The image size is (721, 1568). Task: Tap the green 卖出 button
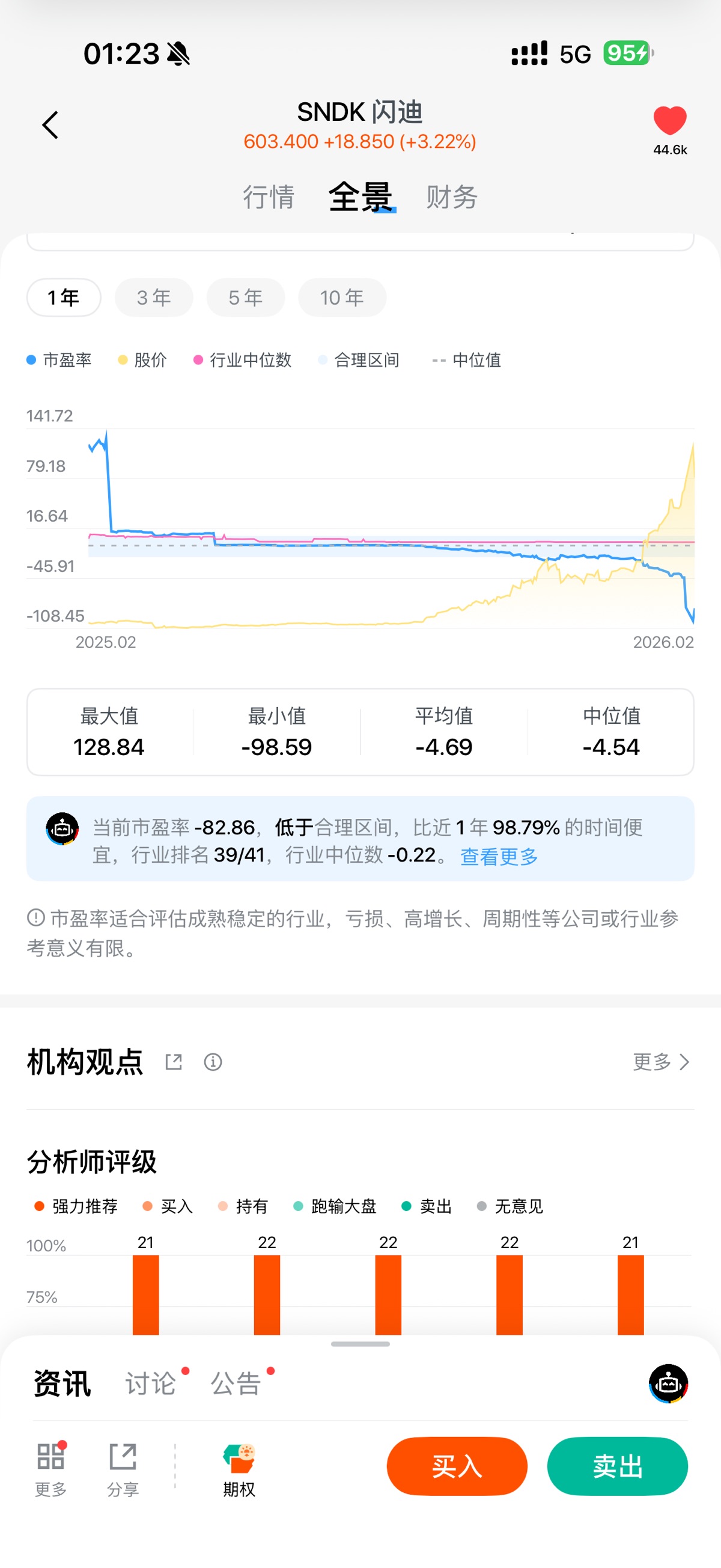coord(617,1466)
